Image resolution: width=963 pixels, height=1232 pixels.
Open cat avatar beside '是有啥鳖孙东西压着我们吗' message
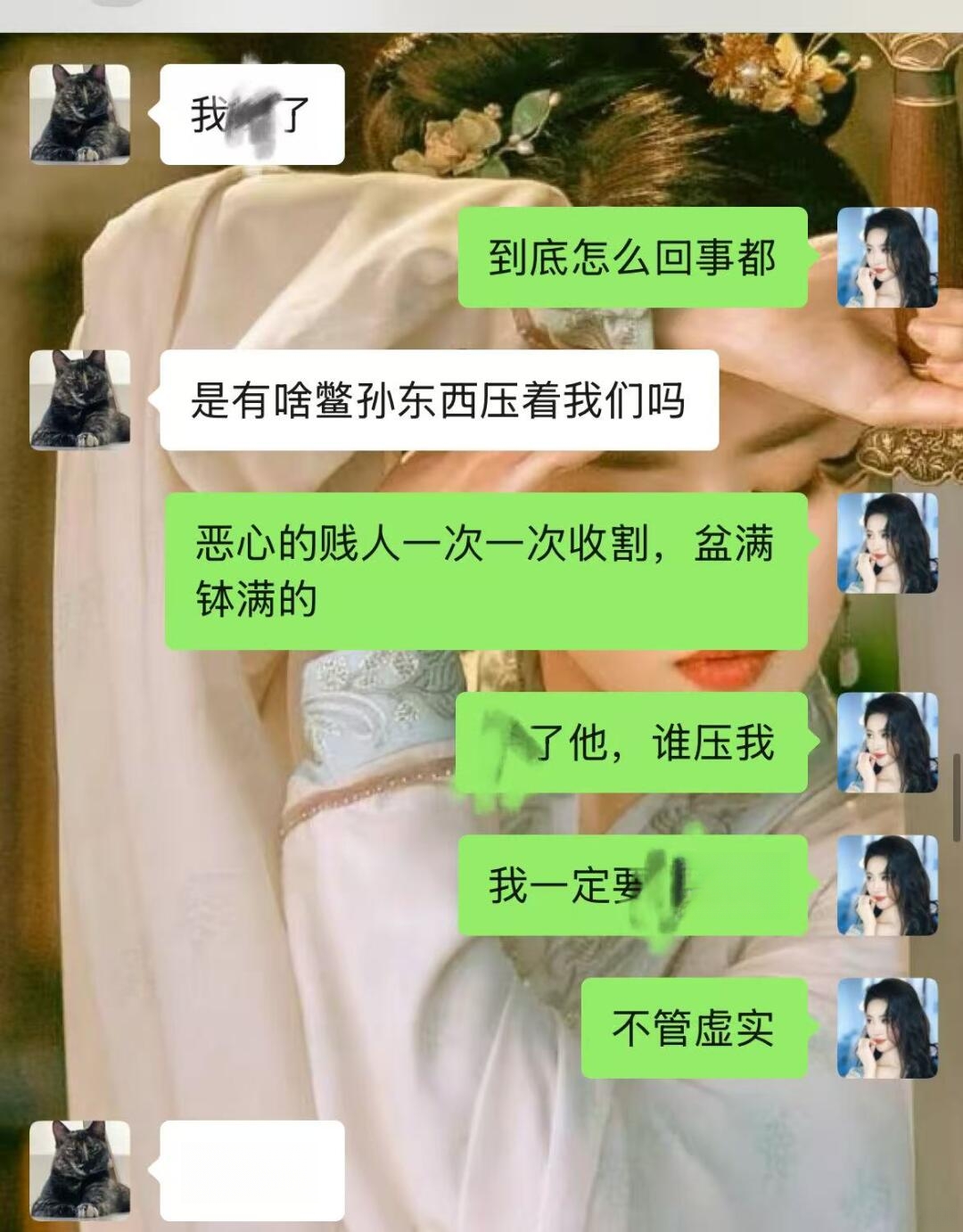point(80,399)
